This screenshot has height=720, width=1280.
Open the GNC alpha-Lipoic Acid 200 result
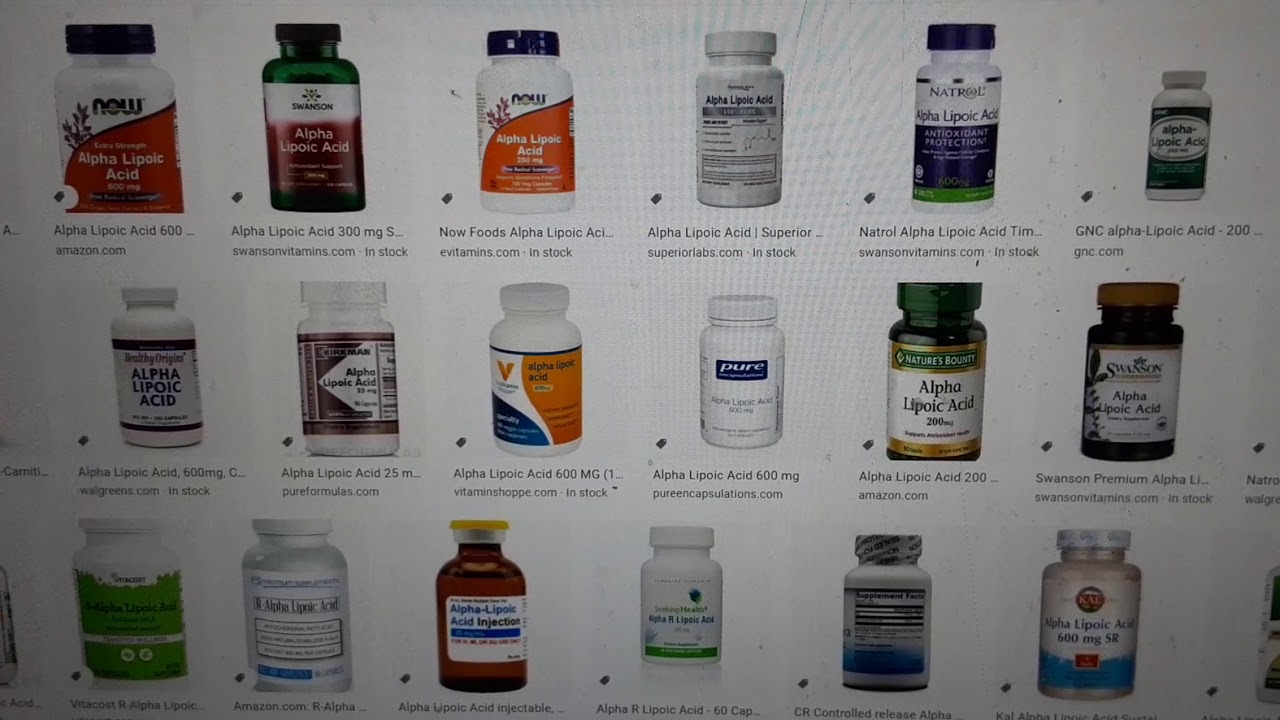coord(1178,135)
